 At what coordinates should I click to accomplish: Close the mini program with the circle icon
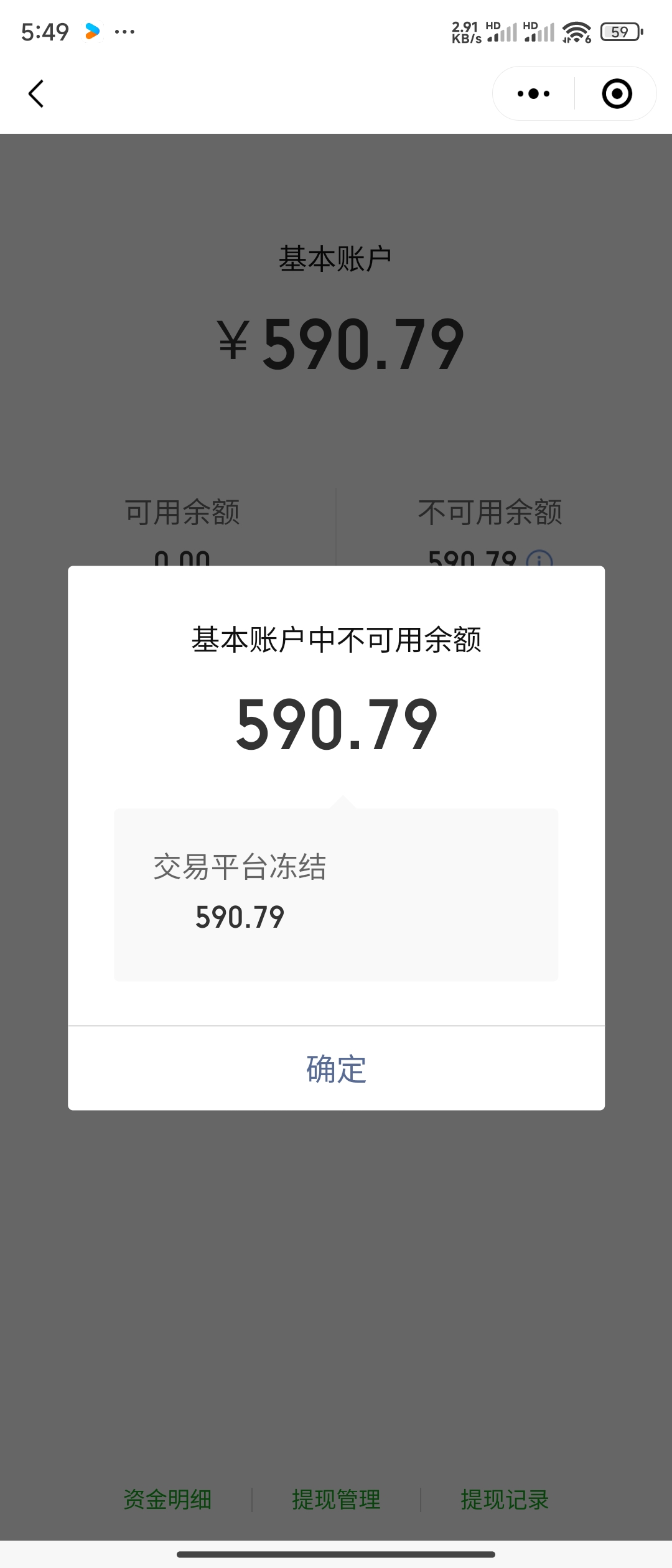click(x=617, y=94)
